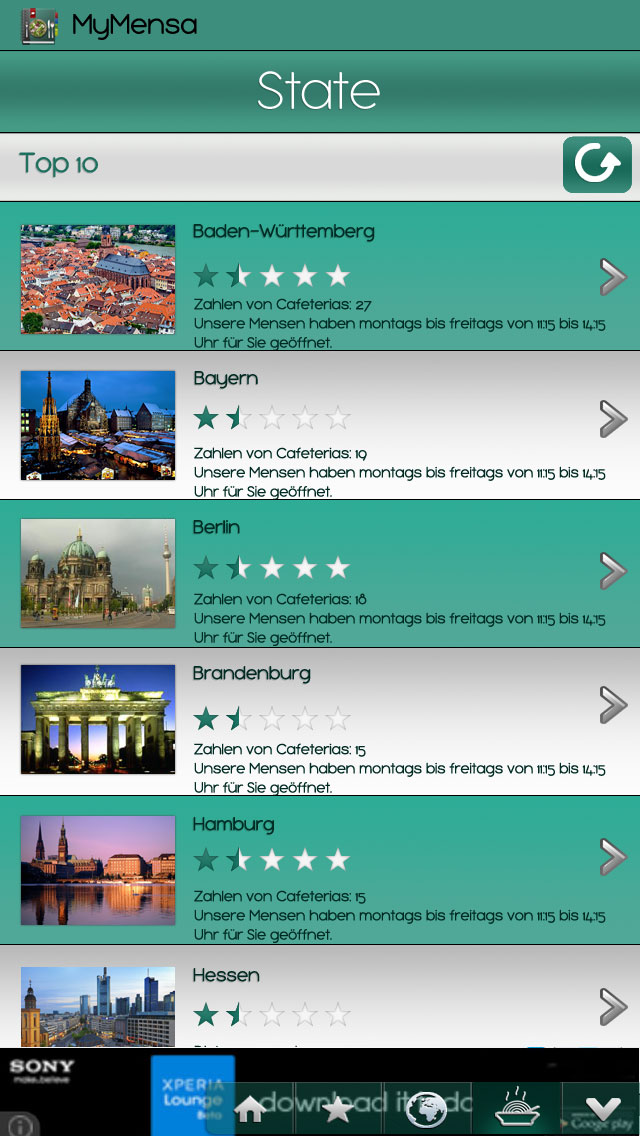Go to the home screen icon
The image size is (640, 1136).
coord(249,1109)
